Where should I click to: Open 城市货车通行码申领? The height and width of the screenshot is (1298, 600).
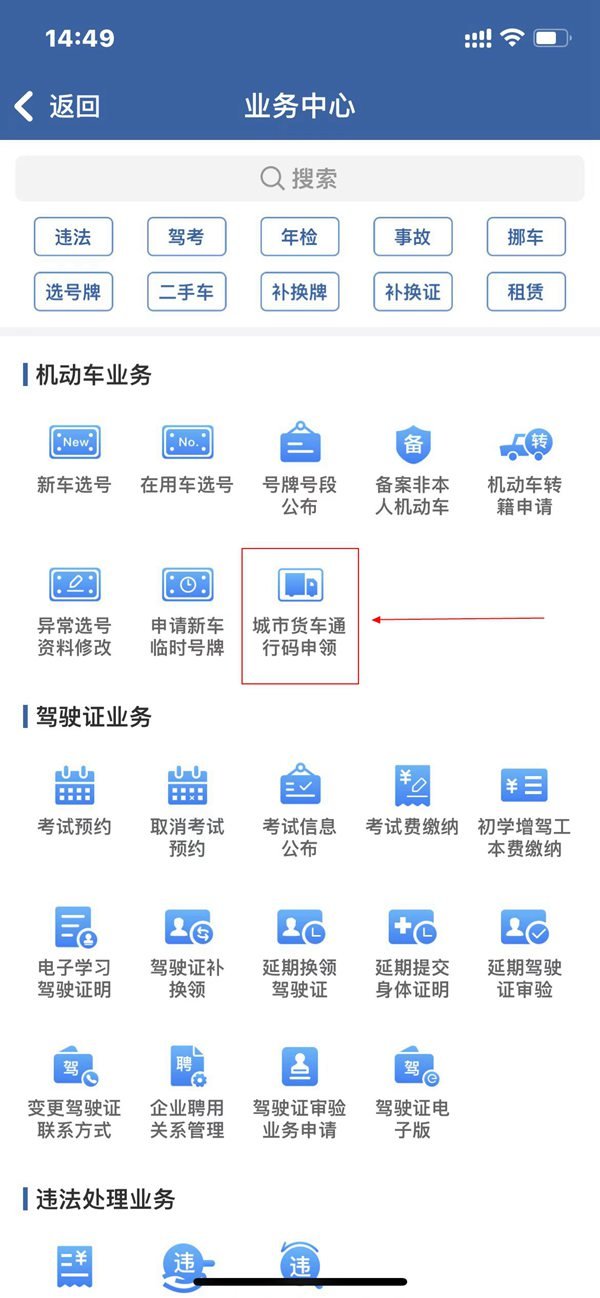coord(300,610)
